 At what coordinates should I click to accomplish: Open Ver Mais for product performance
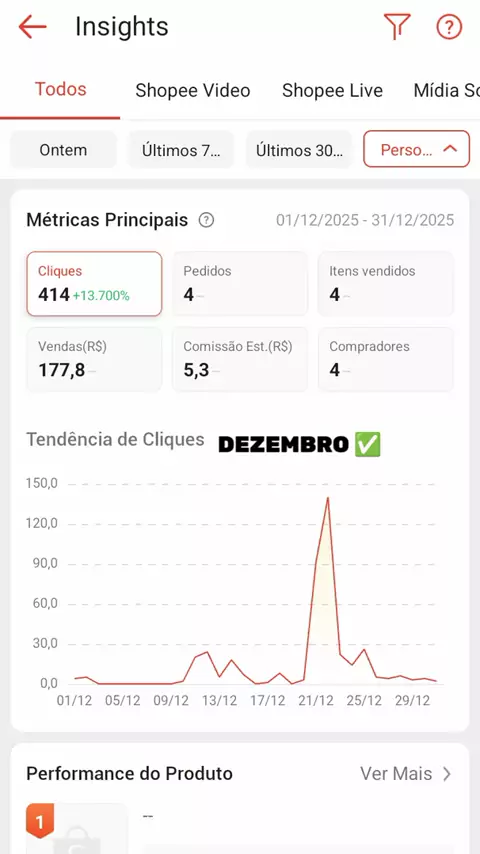coord(406,774)
